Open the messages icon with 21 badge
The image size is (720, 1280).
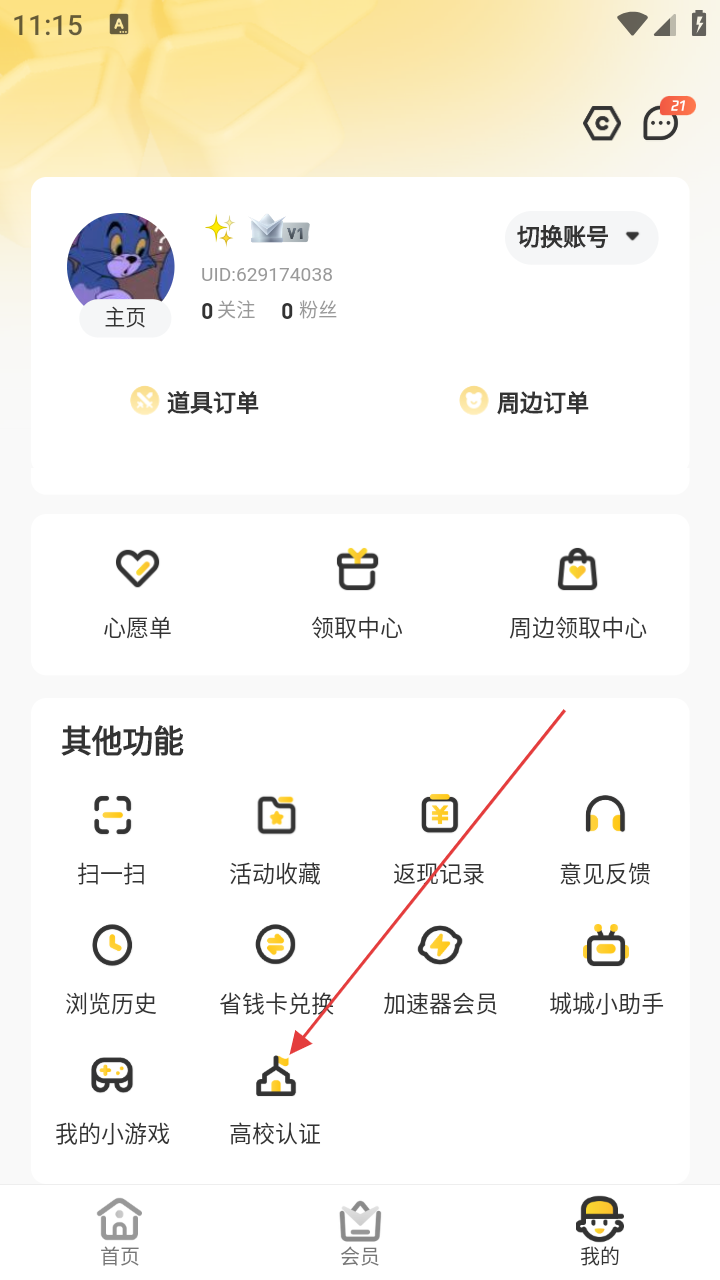click(x=661, y=124)
